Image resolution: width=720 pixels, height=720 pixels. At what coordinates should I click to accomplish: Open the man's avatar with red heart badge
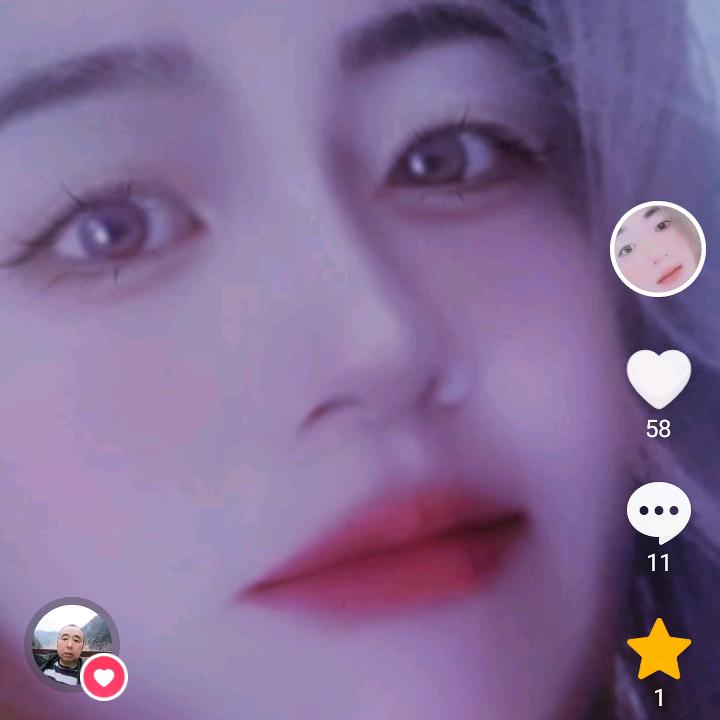click(72, 644)
